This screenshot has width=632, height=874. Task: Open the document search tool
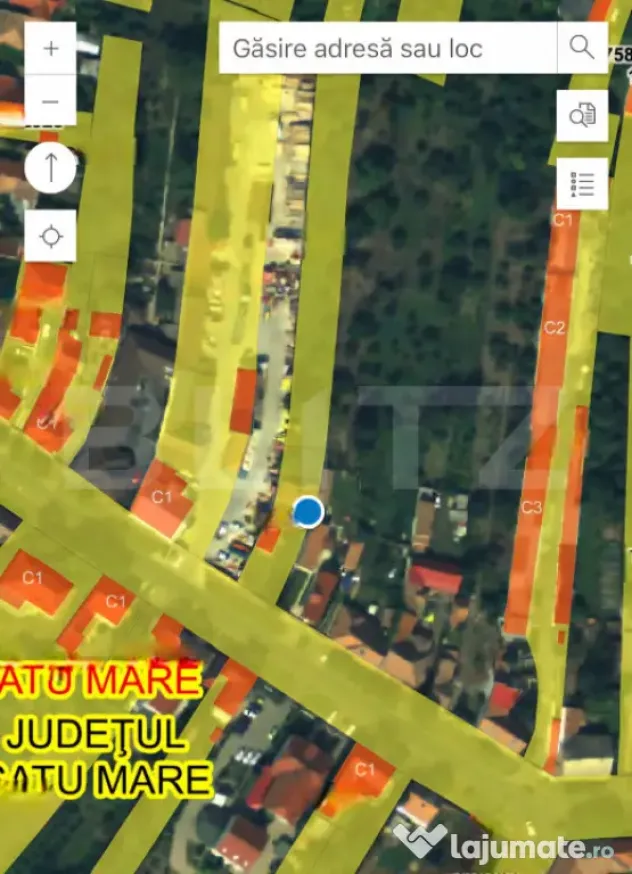582,116
